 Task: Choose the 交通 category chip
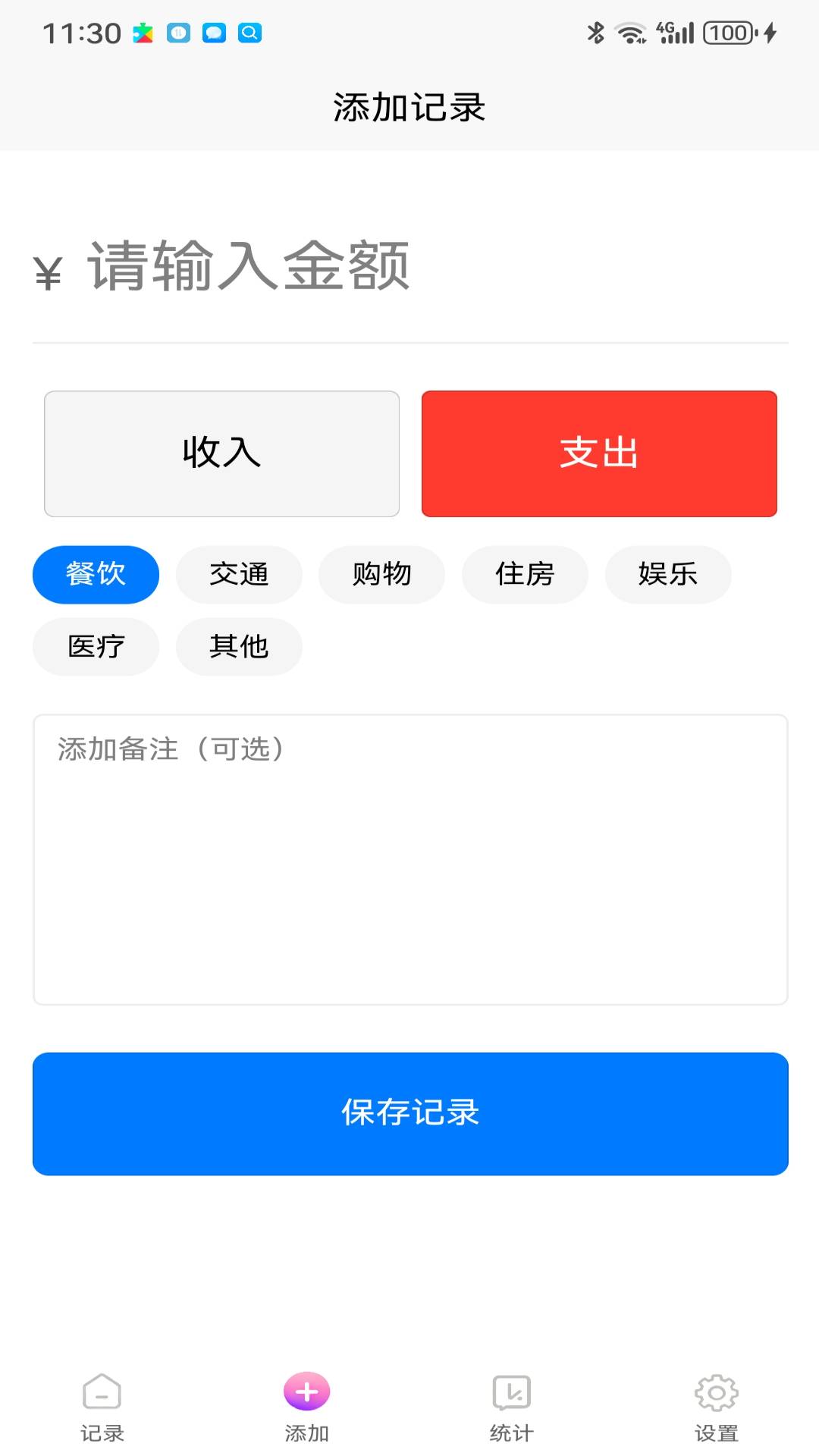tap(238, 574)
